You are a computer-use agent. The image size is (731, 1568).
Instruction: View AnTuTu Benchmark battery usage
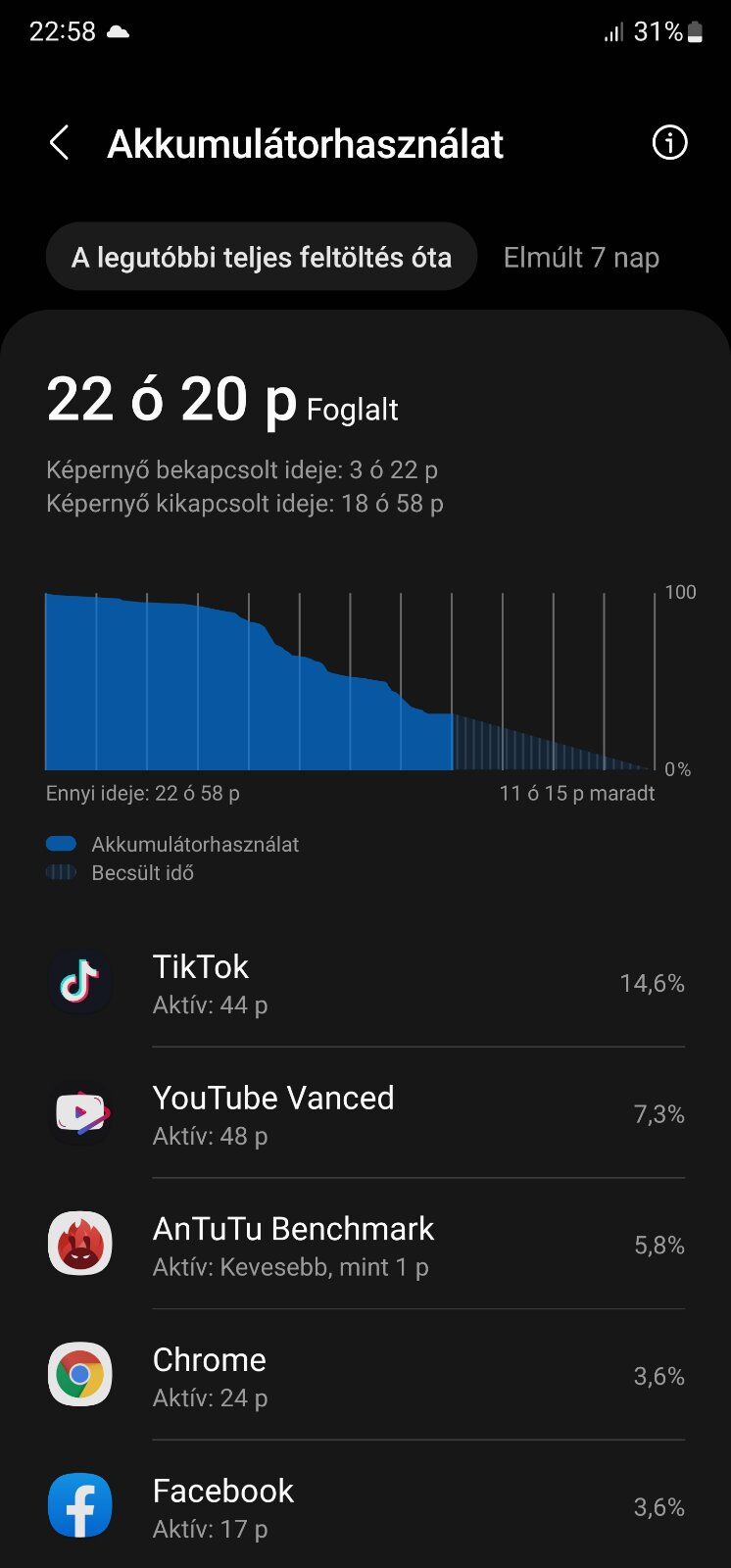pos(365,1246)
